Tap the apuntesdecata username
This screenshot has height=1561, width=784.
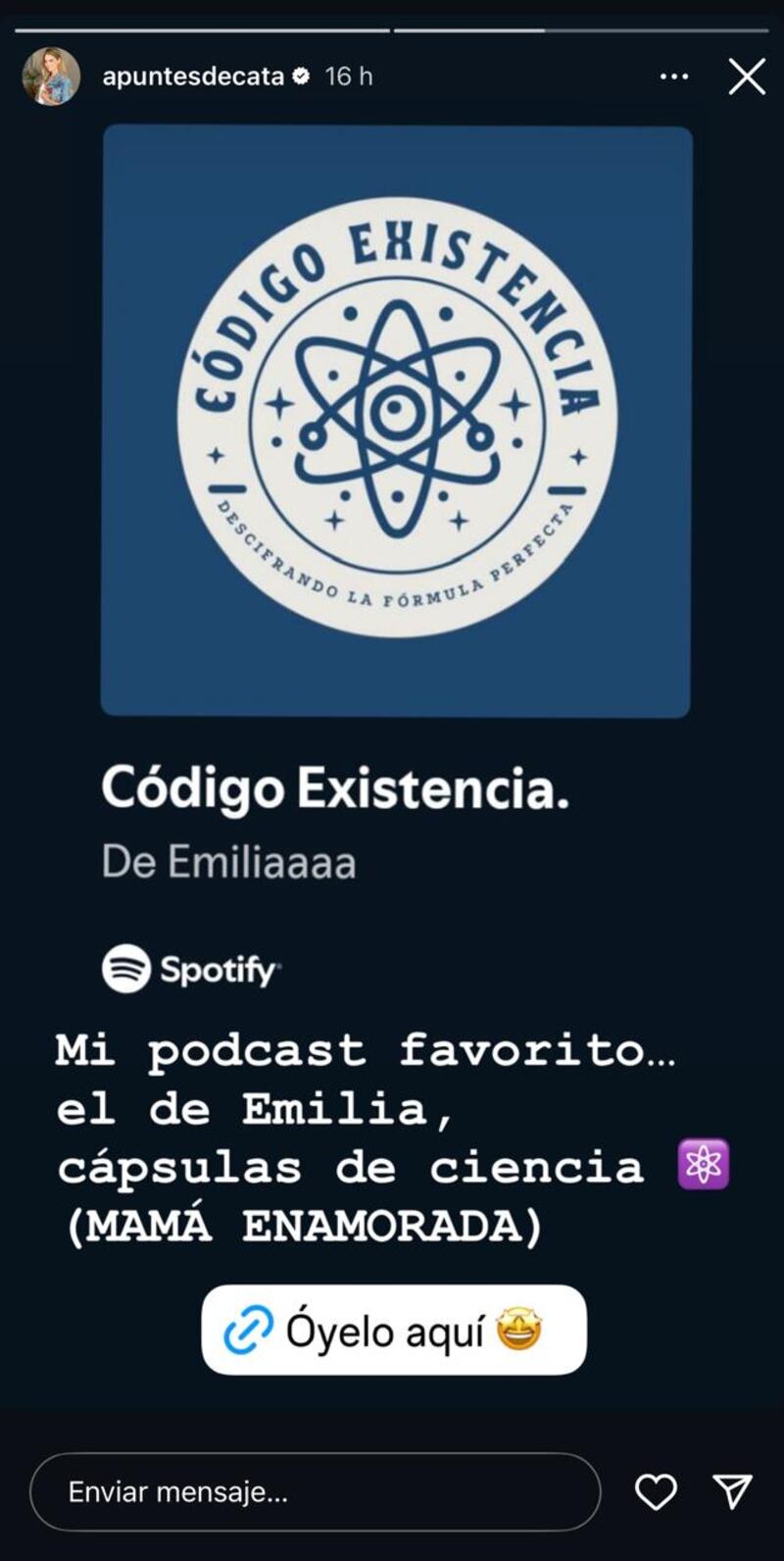(x=193, y=76)
